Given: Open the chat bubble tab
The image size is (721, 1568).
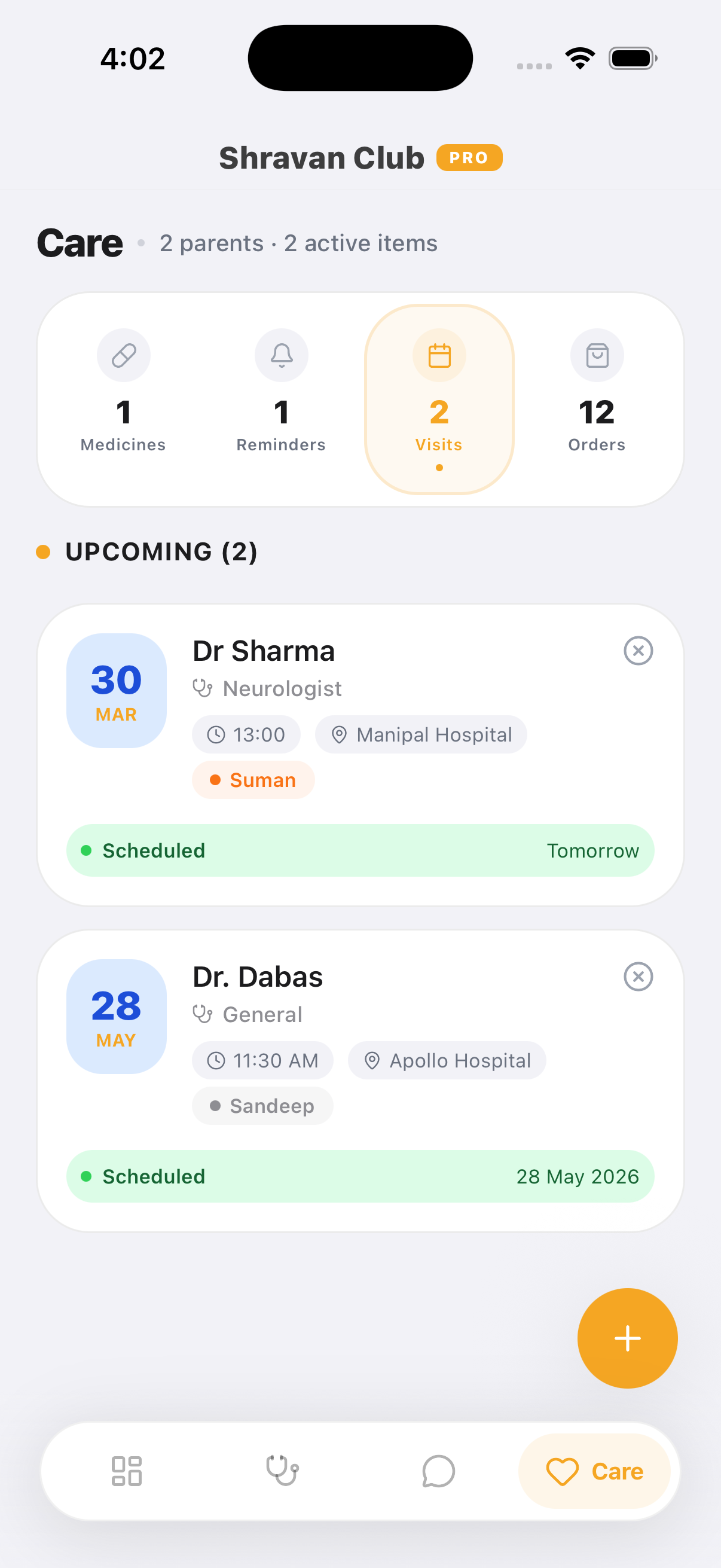Looking at the screenshot, I should 438,1471.
